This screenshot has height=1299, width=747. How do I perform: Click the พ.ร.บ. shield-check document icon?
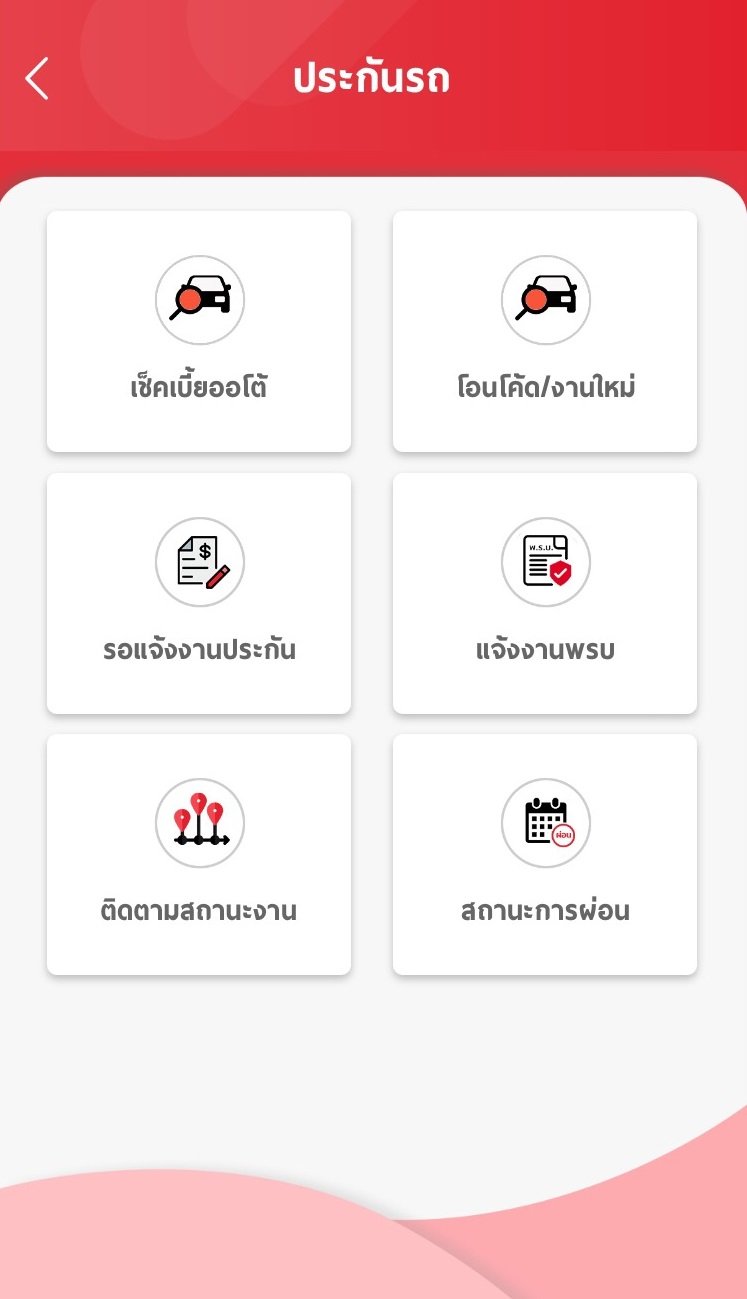tap(545, 561)
